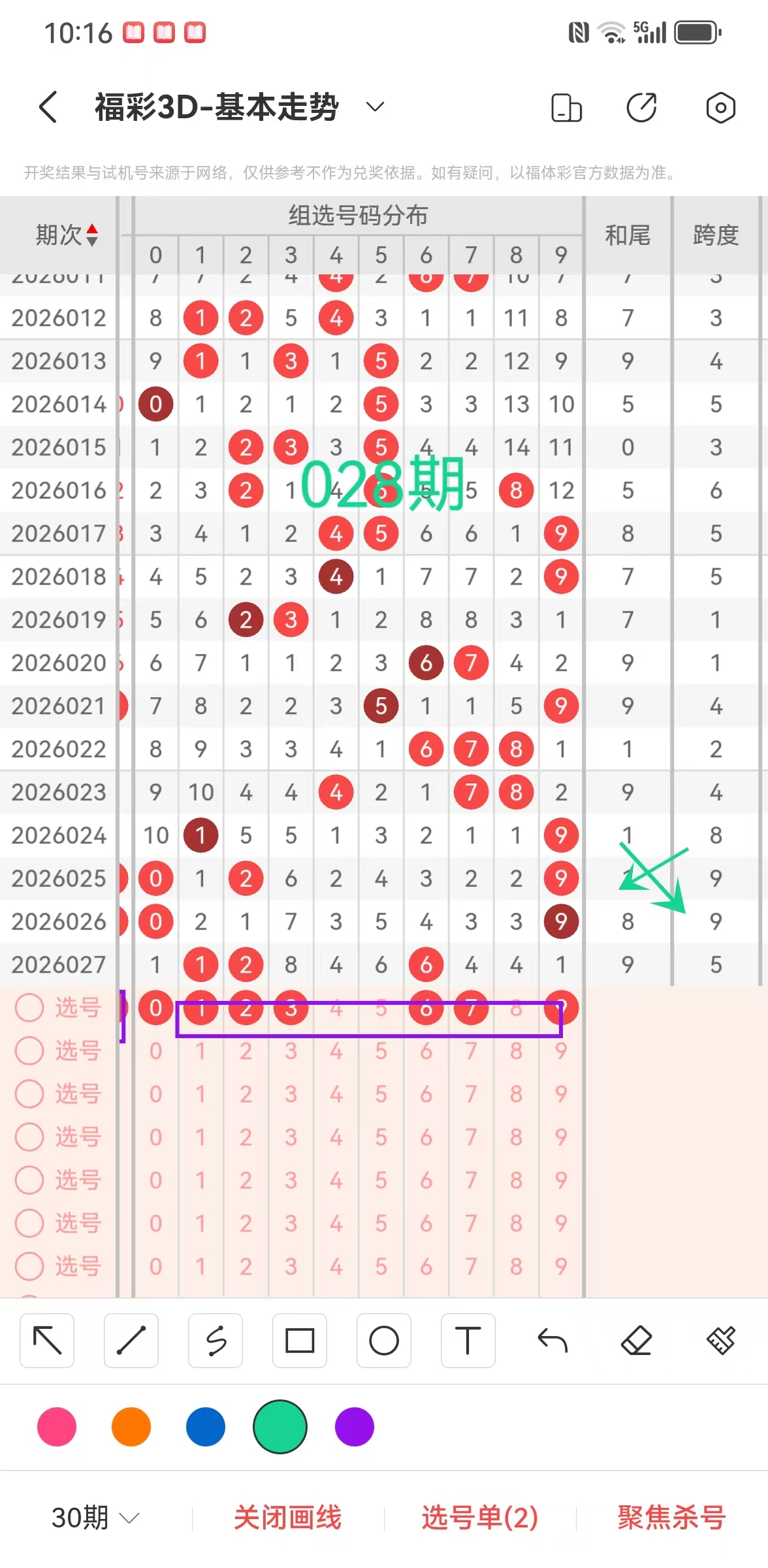This screenshot has width=768, height=1568.
Task: Select the circle shape tool
Action: pyautogui.click(x=384, y=1341)
